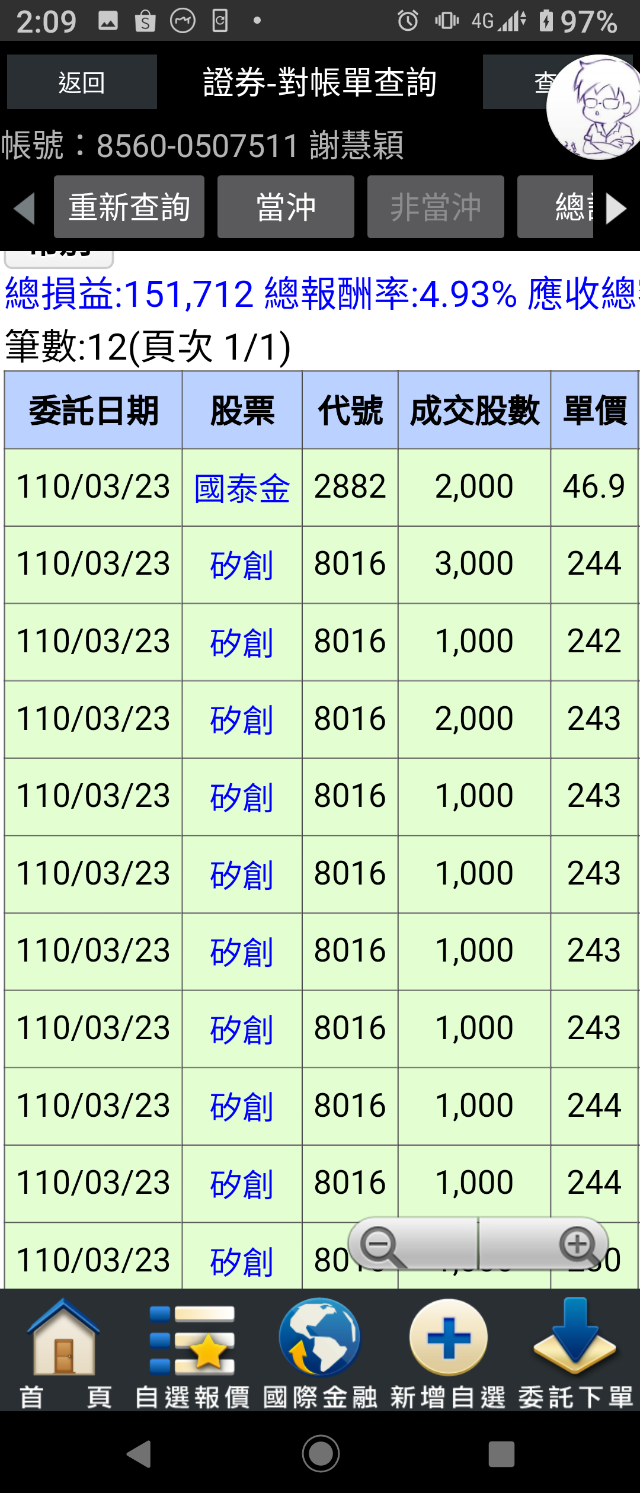Zoom in the table with plus magnifier
This screenshot has width=640, height=1493.
pos(578,1245)
